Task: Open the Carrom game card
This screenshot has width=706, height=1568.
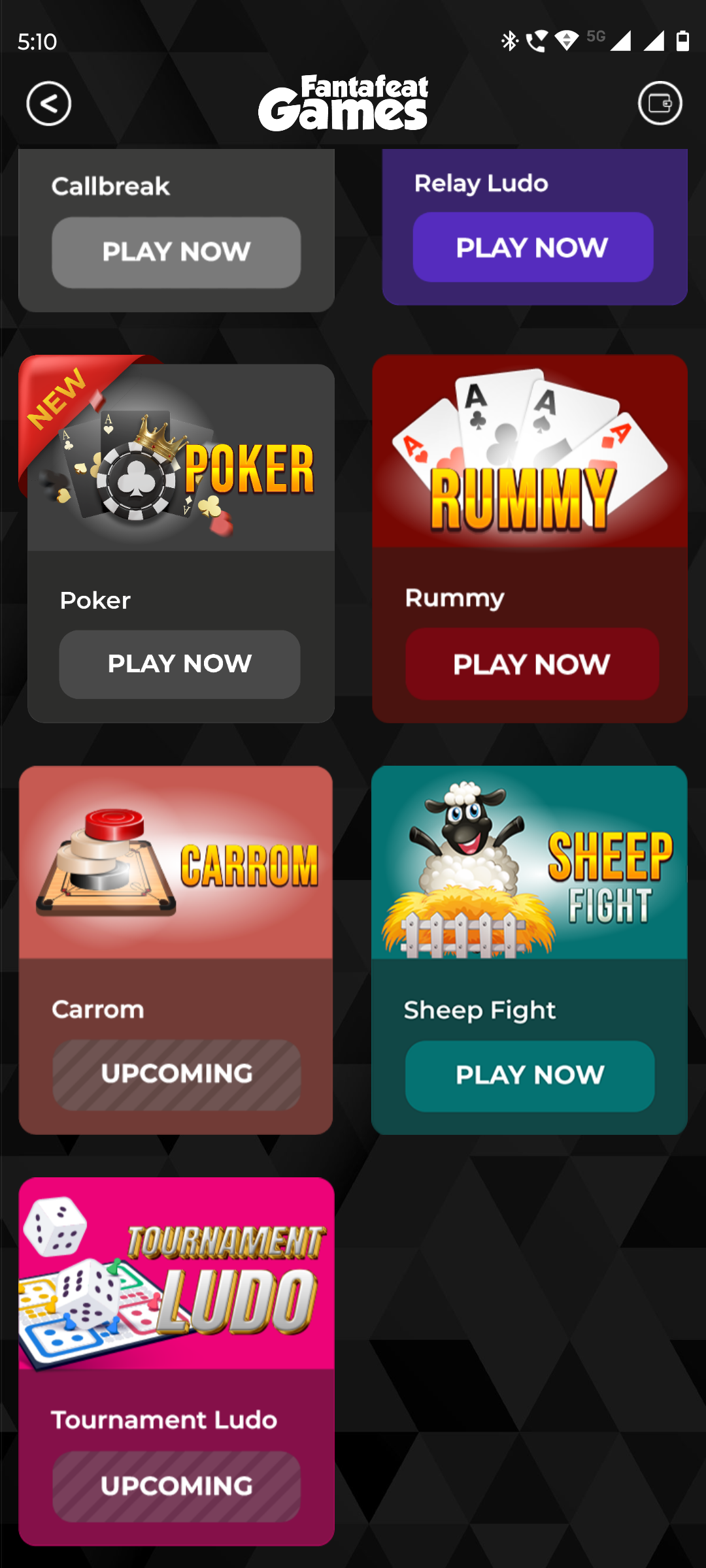Action: coord(176,862)
